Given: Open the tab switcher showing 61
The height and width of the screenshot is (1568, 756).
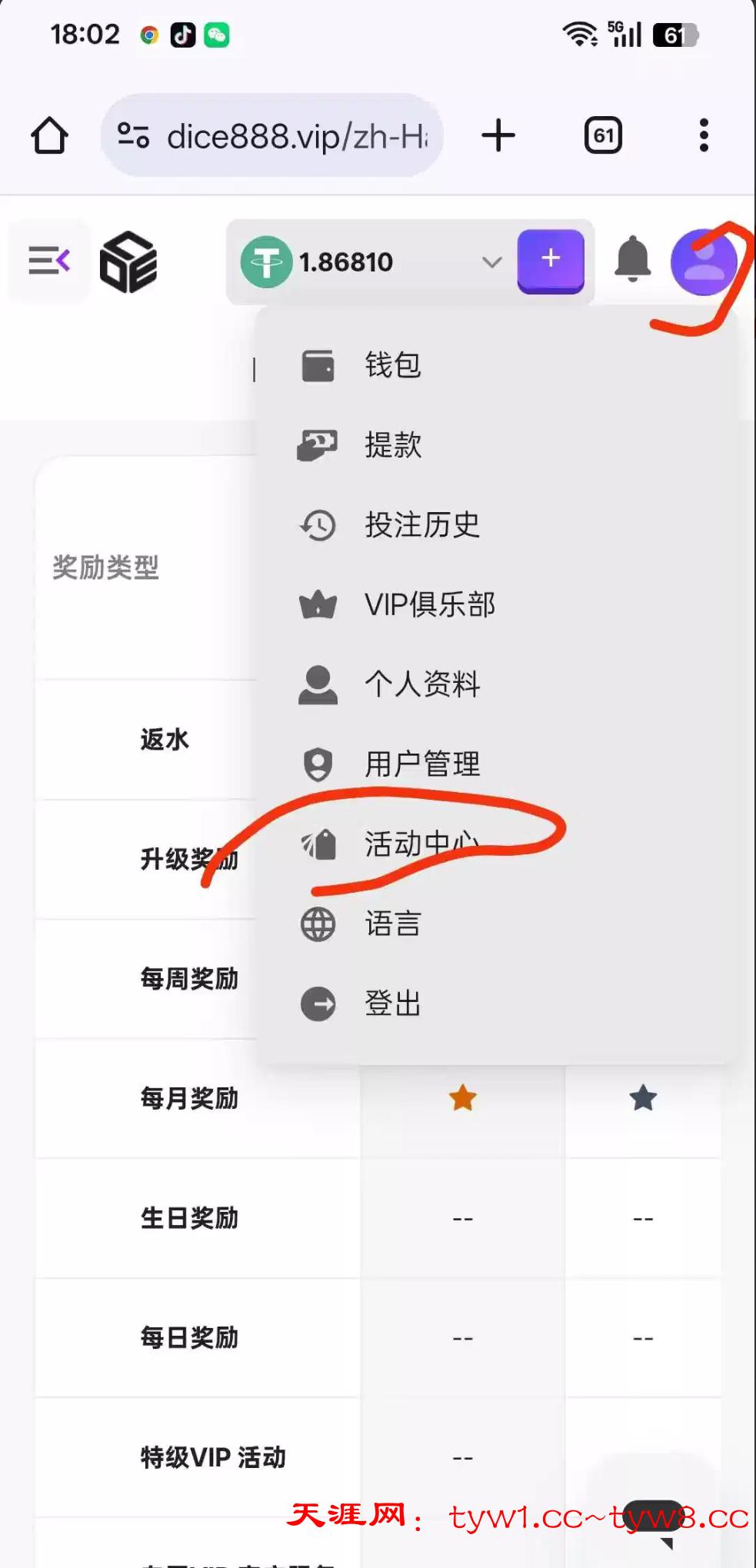Looking at the screenshot, I should pyautogui.click(x=603, y=136).
